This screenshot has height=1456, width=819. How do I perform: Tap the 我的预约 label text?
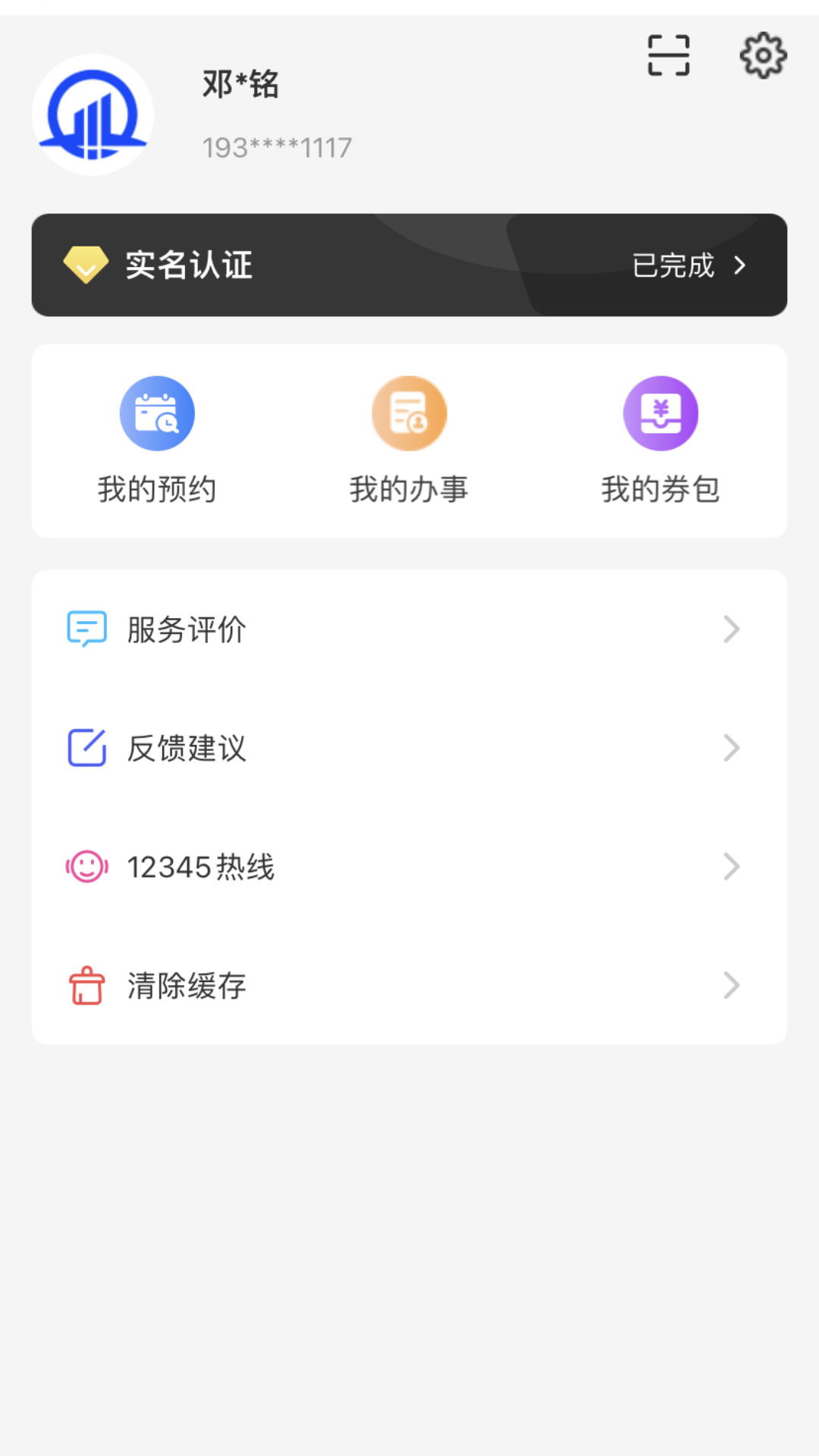pos(157,489)
